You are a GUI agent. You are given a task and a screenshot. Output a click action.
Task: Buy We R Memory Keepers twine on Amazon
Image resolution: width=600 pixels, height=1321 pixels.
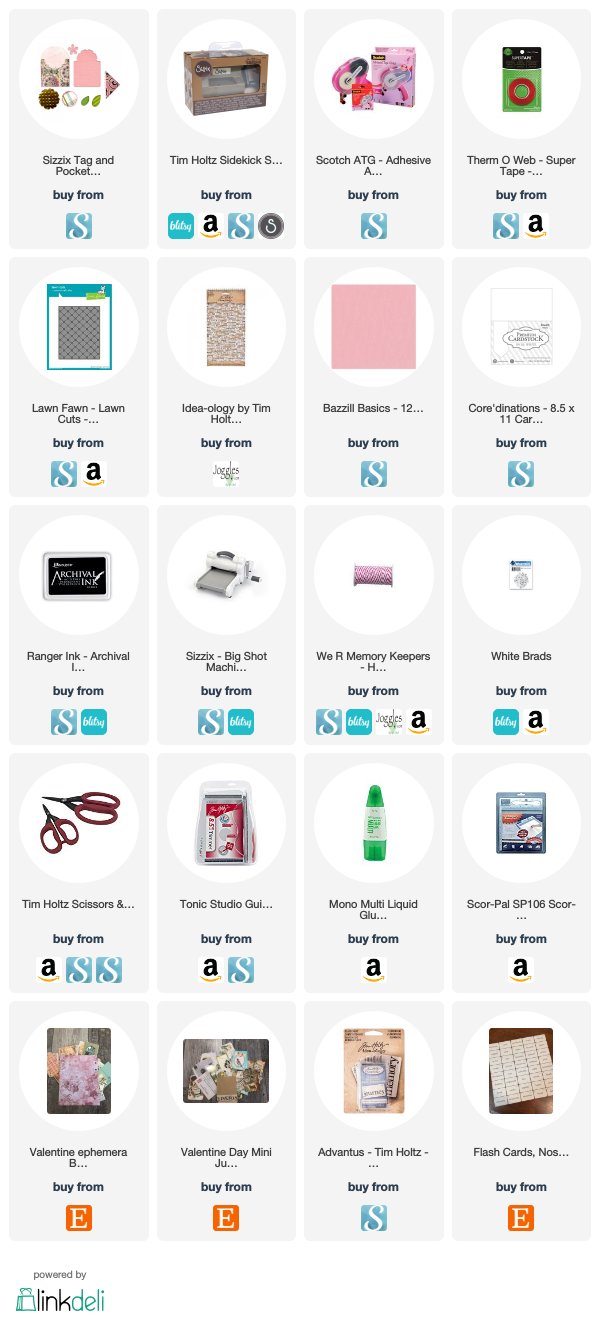coord(419,722)
